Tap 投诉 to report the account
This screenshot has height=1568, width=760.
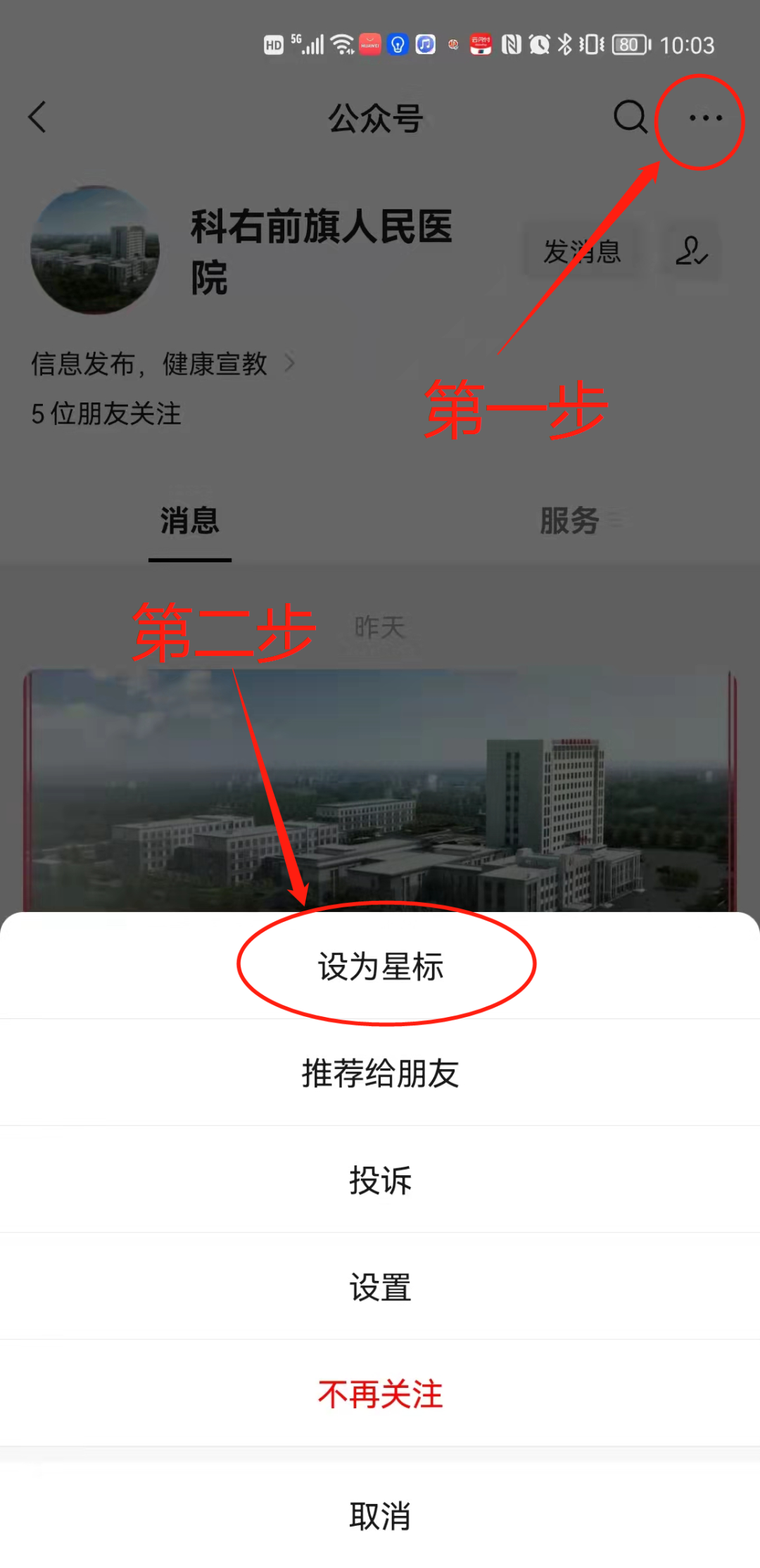coord(380,1180)
